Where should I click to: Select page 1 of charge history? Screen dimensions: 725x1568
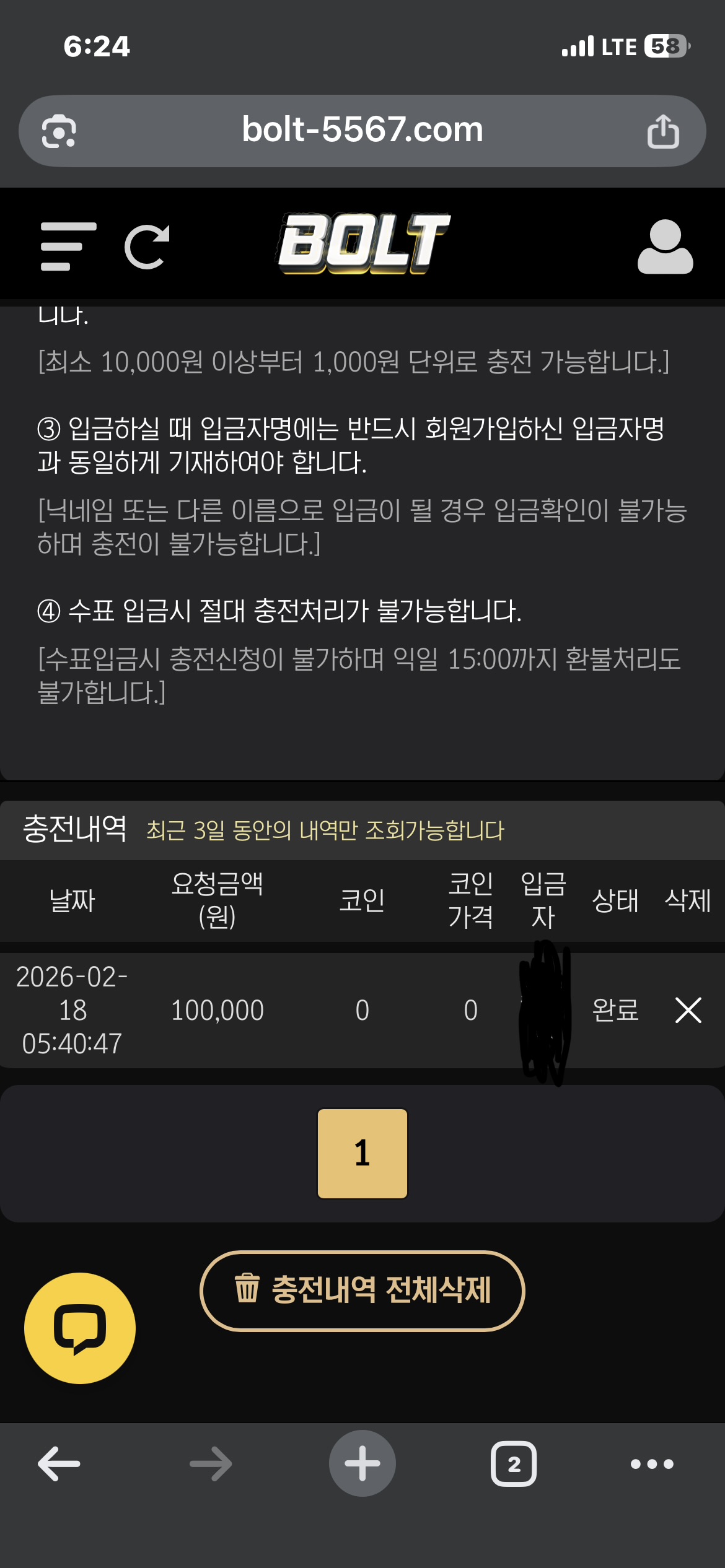[362, 1153]
